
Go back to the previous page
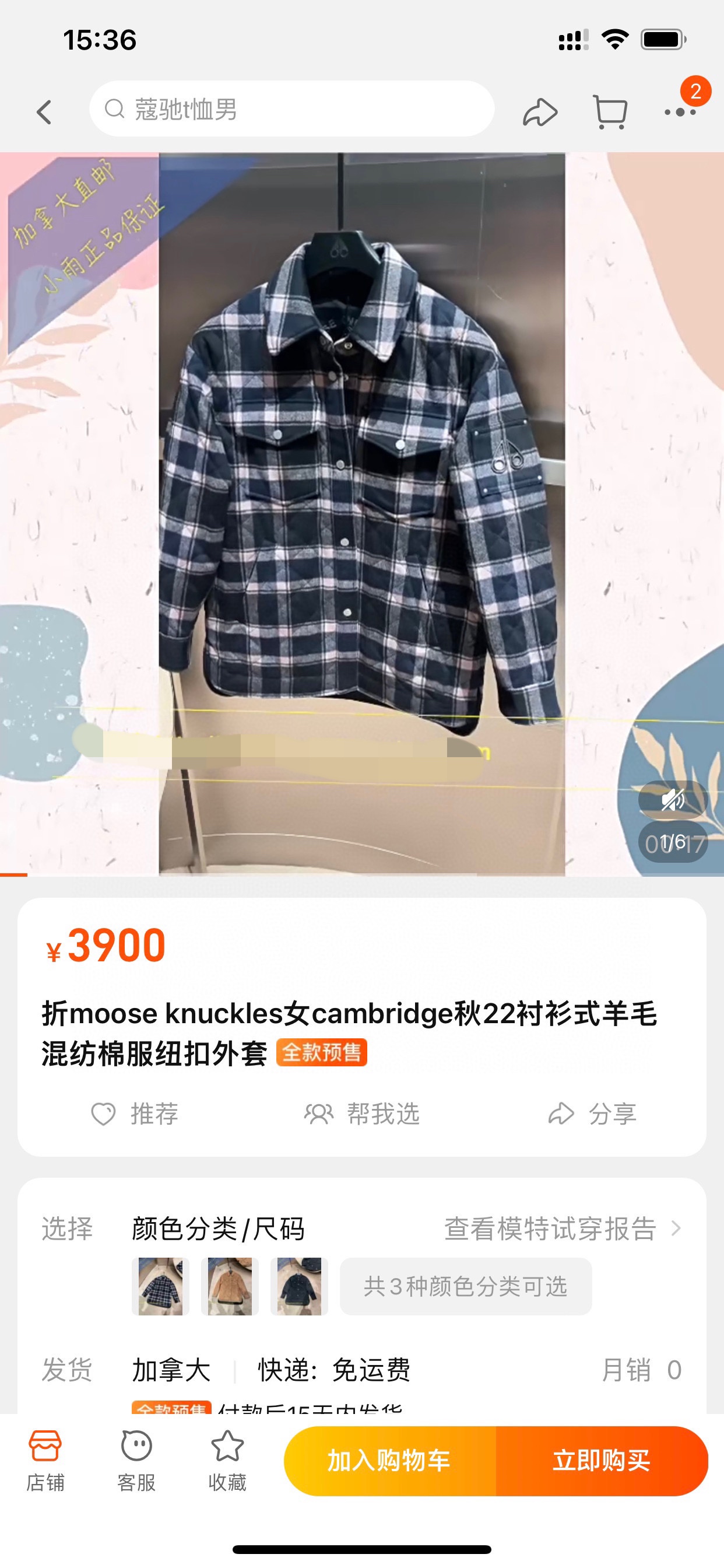point(44,112)
